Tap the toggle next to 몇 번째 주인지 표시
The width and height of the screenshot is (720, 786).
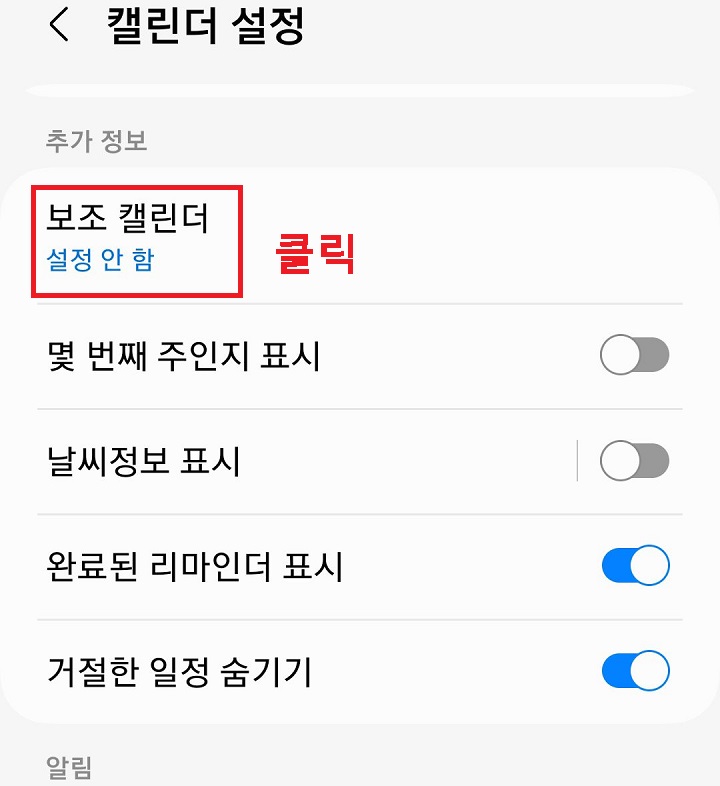pyautogui.click(x=637, y=352)
